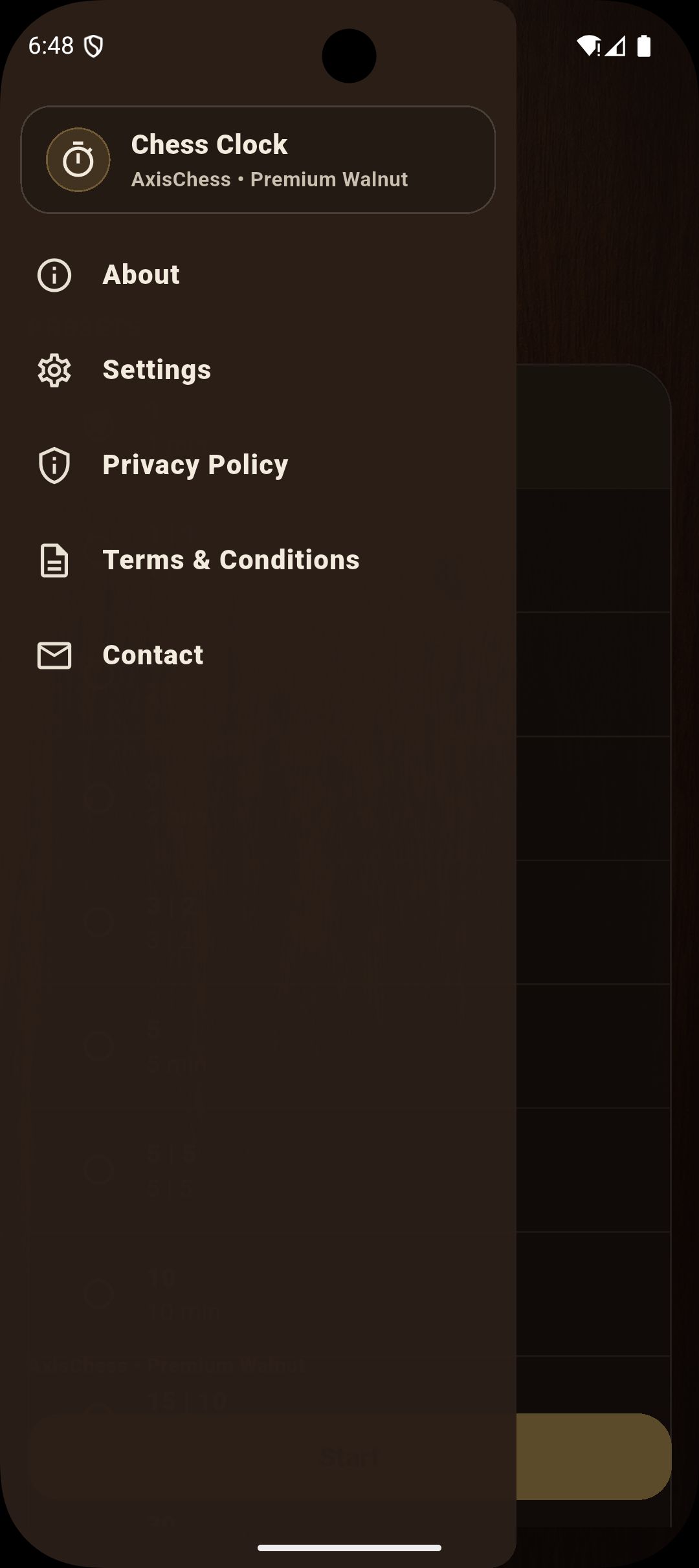Select the shield icon for Privacy Policy
The width and height of the screenshot is (699, 1568).
54,465
